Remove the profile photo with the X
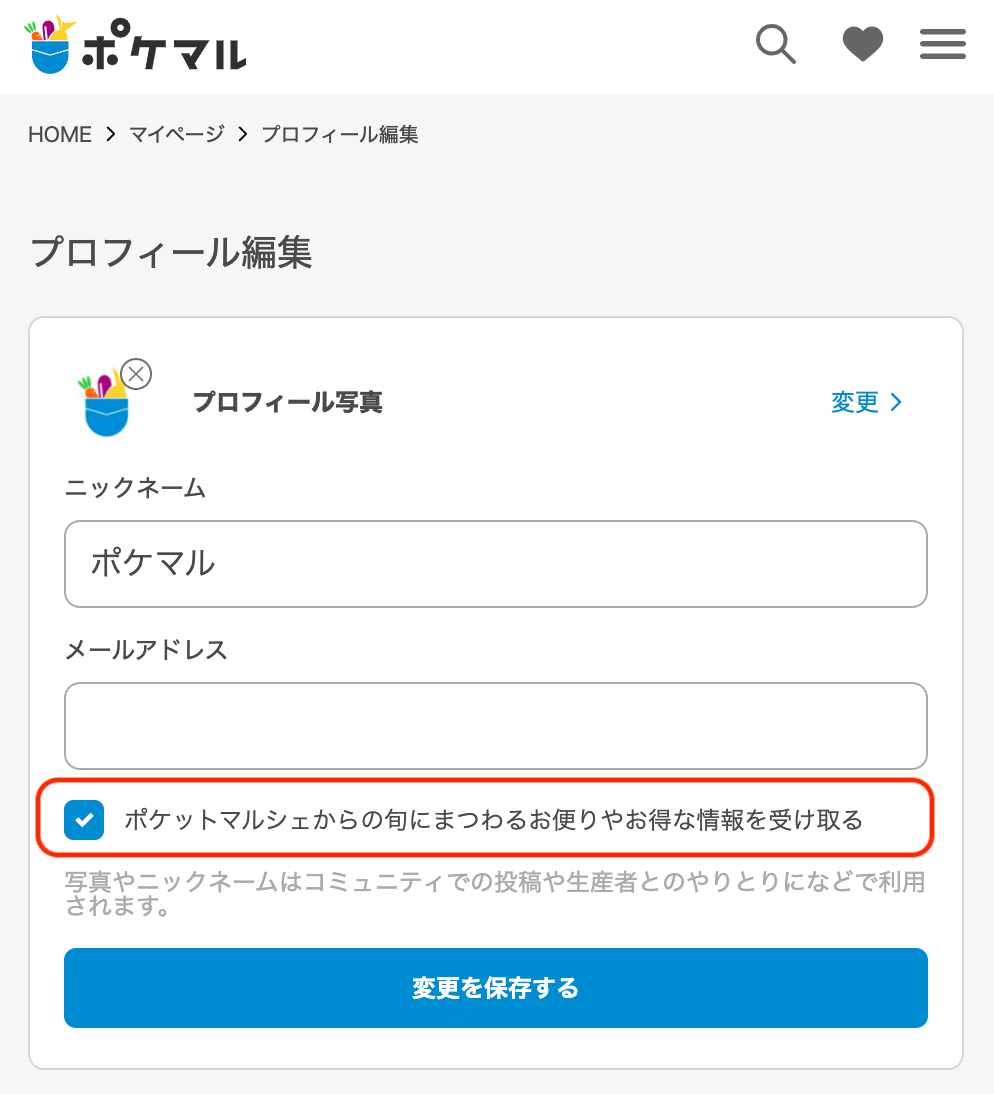This screenshot has width=994, height=1094. tap(136, 374)
